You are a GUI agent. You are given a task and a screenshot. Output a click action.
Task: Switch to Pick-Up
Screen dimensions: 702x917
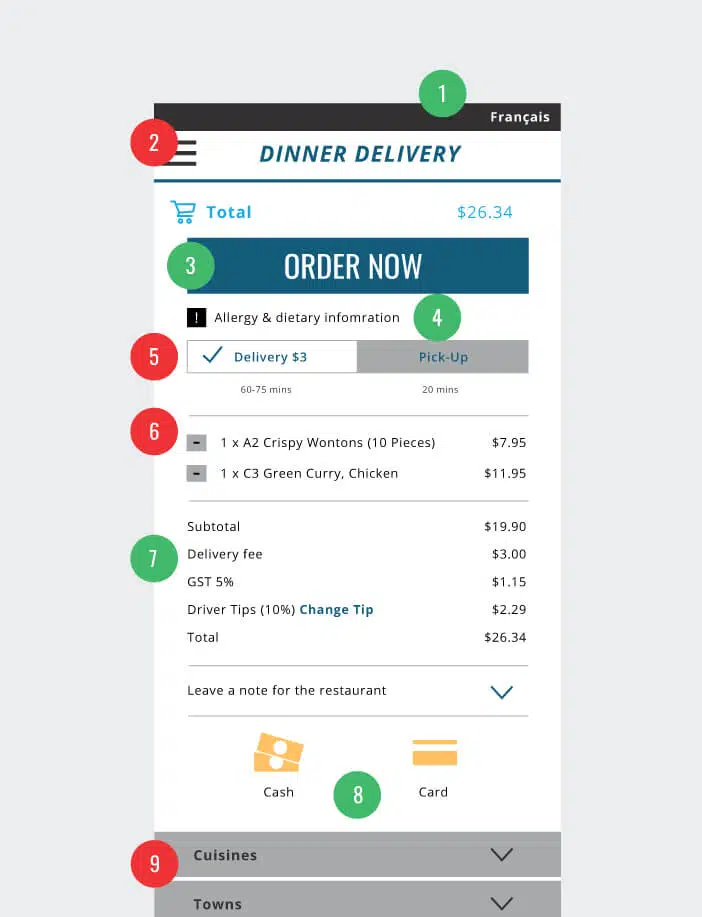442,357
